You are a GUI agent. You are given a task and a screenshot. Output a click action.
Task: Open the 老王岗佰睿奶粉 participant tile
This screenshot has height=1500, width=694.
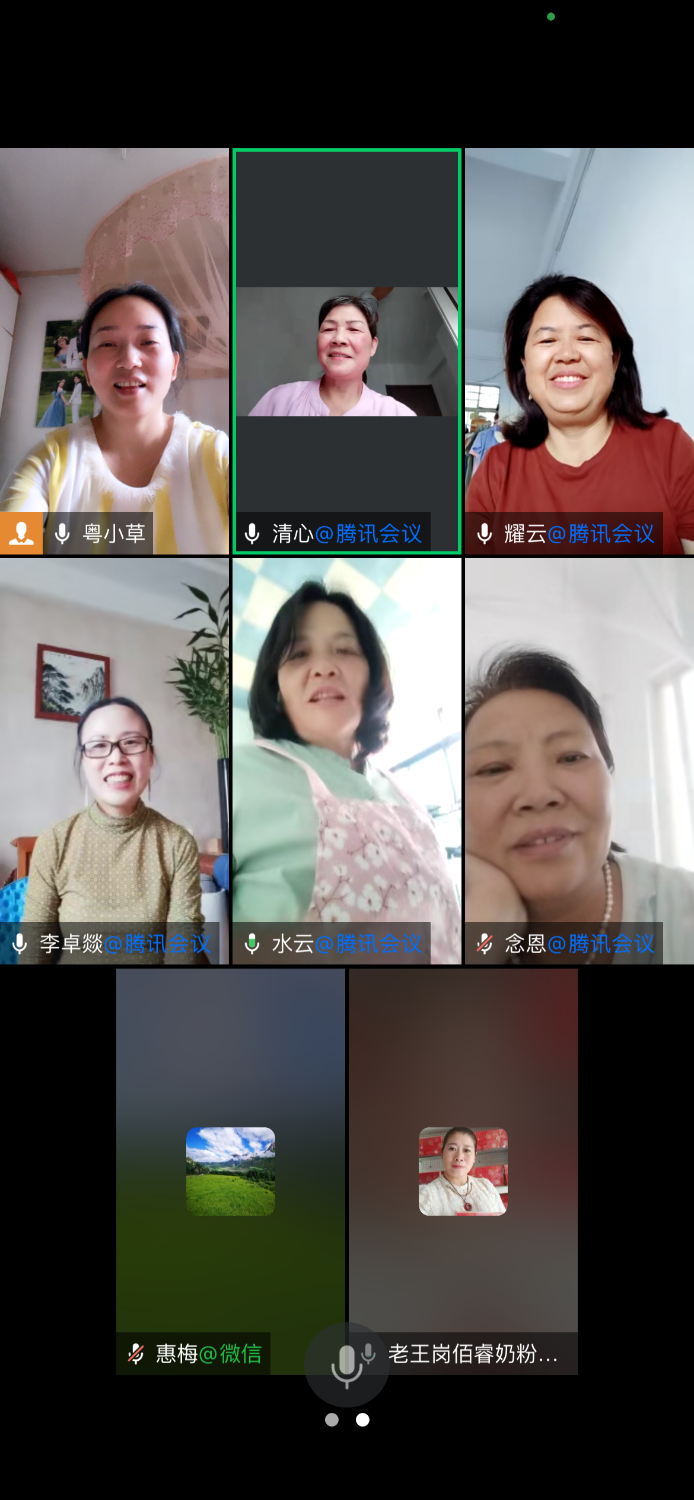point(463,1170)
